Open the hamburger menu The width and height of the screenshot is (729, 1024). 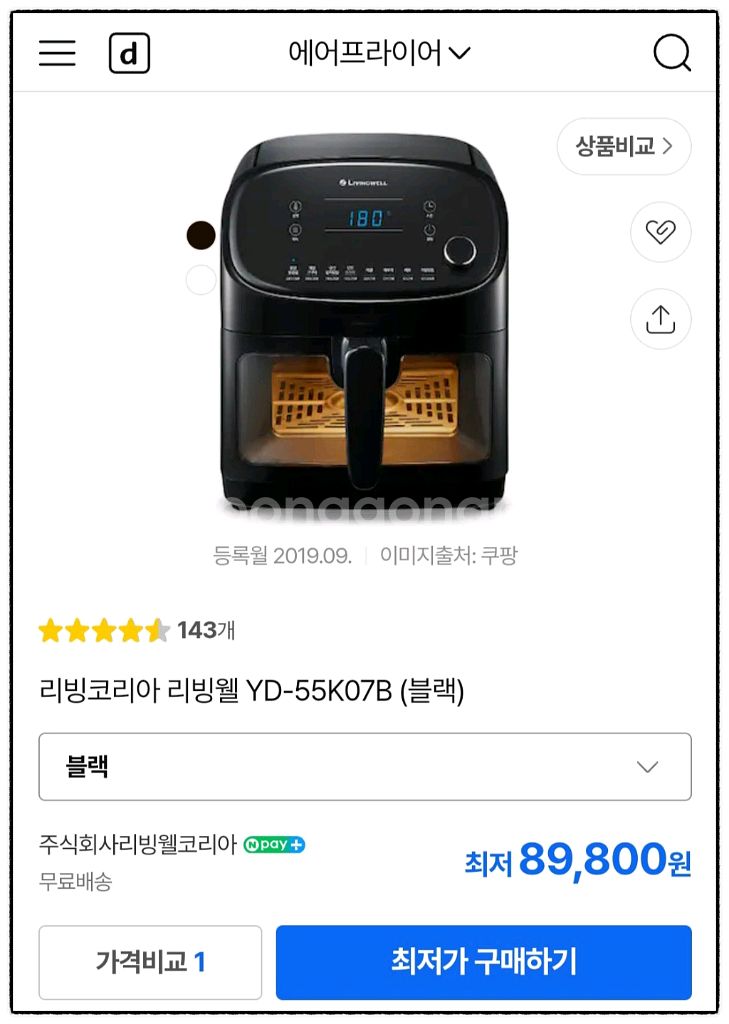coord(57,53)
